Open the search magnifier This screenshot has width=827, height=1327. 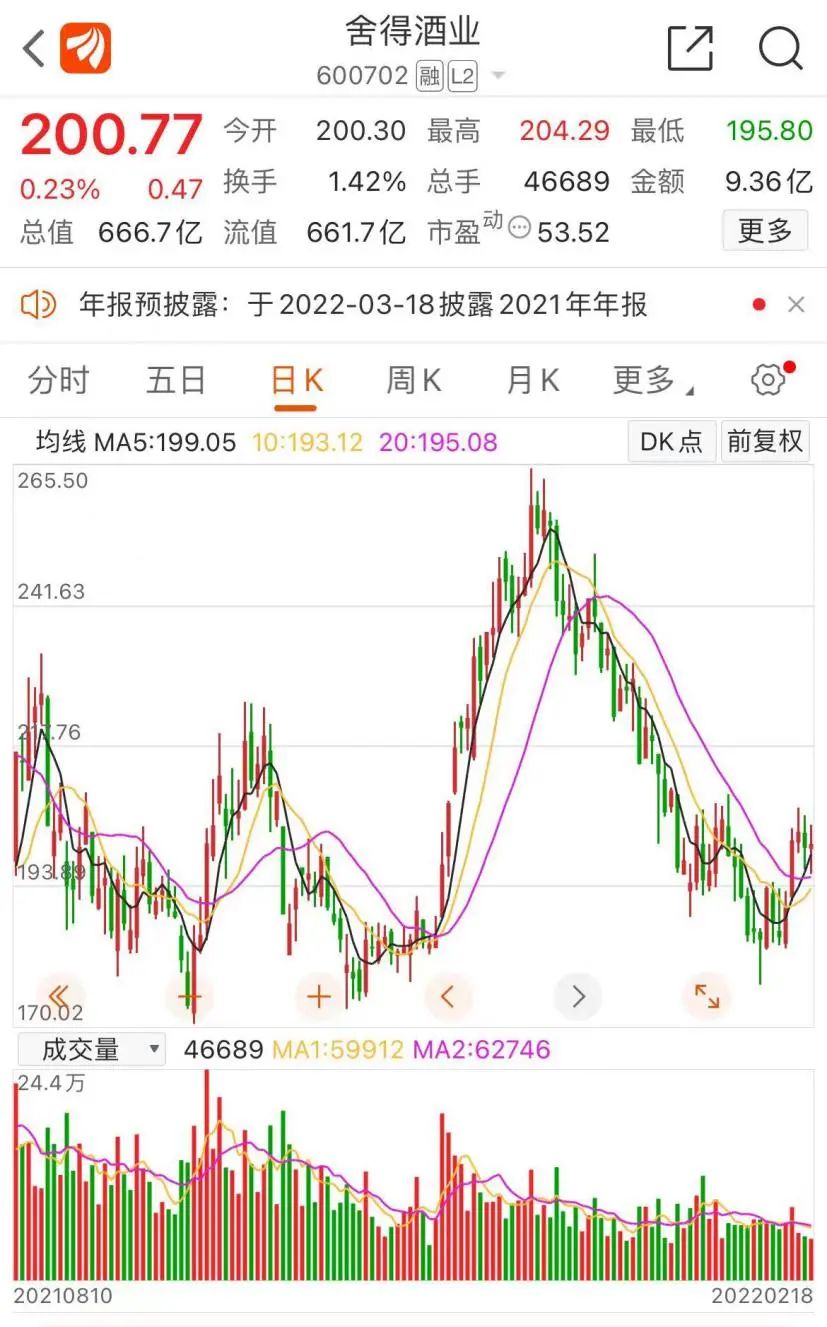point(780,48)
